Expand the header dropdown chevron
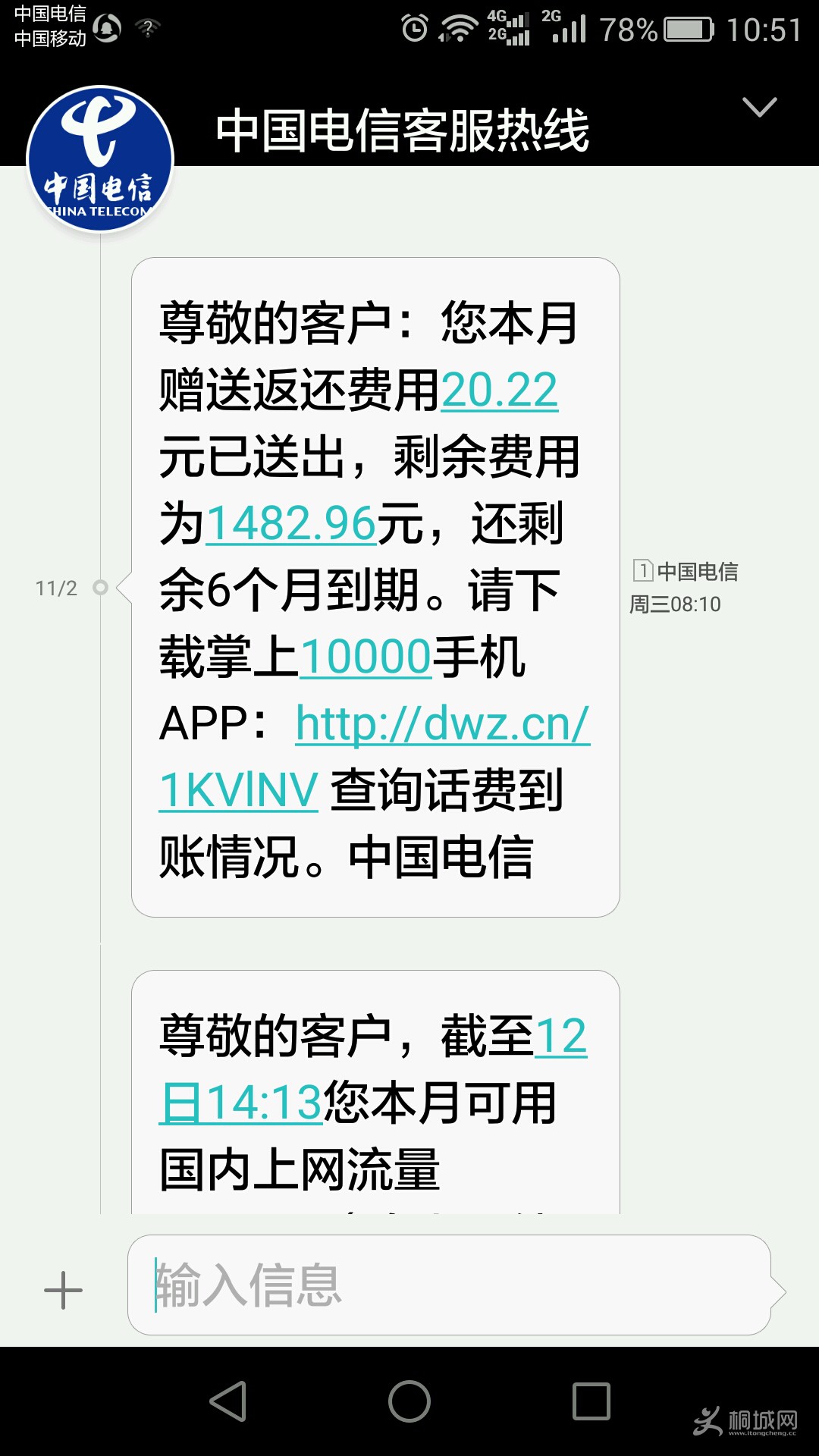819x1456 pixels. [x=759, y=108]
